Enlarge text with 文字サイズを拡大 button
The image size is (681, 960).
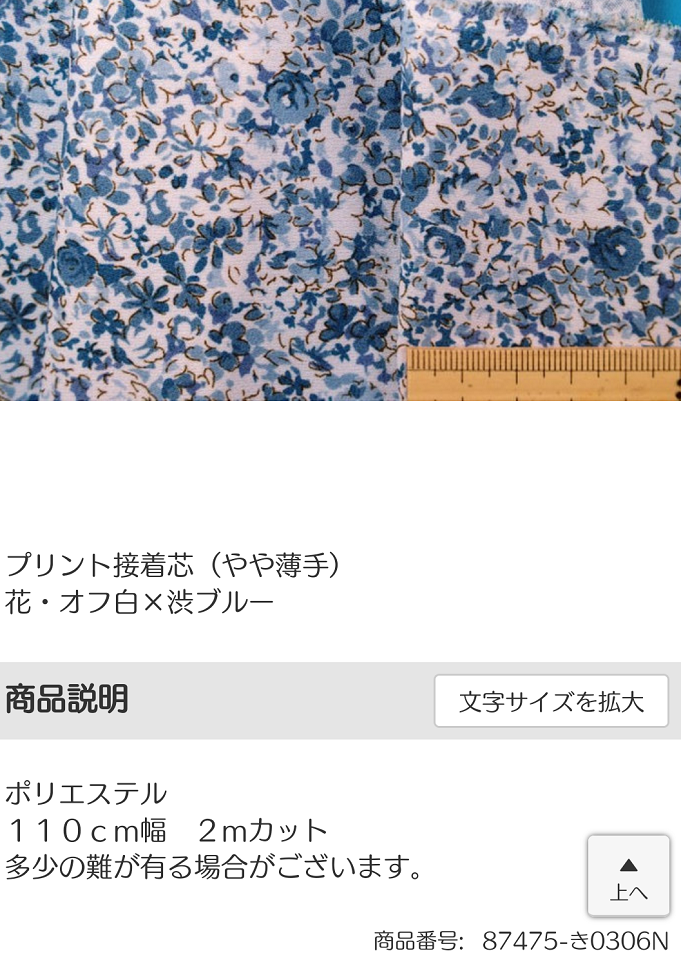click(551, 701)
